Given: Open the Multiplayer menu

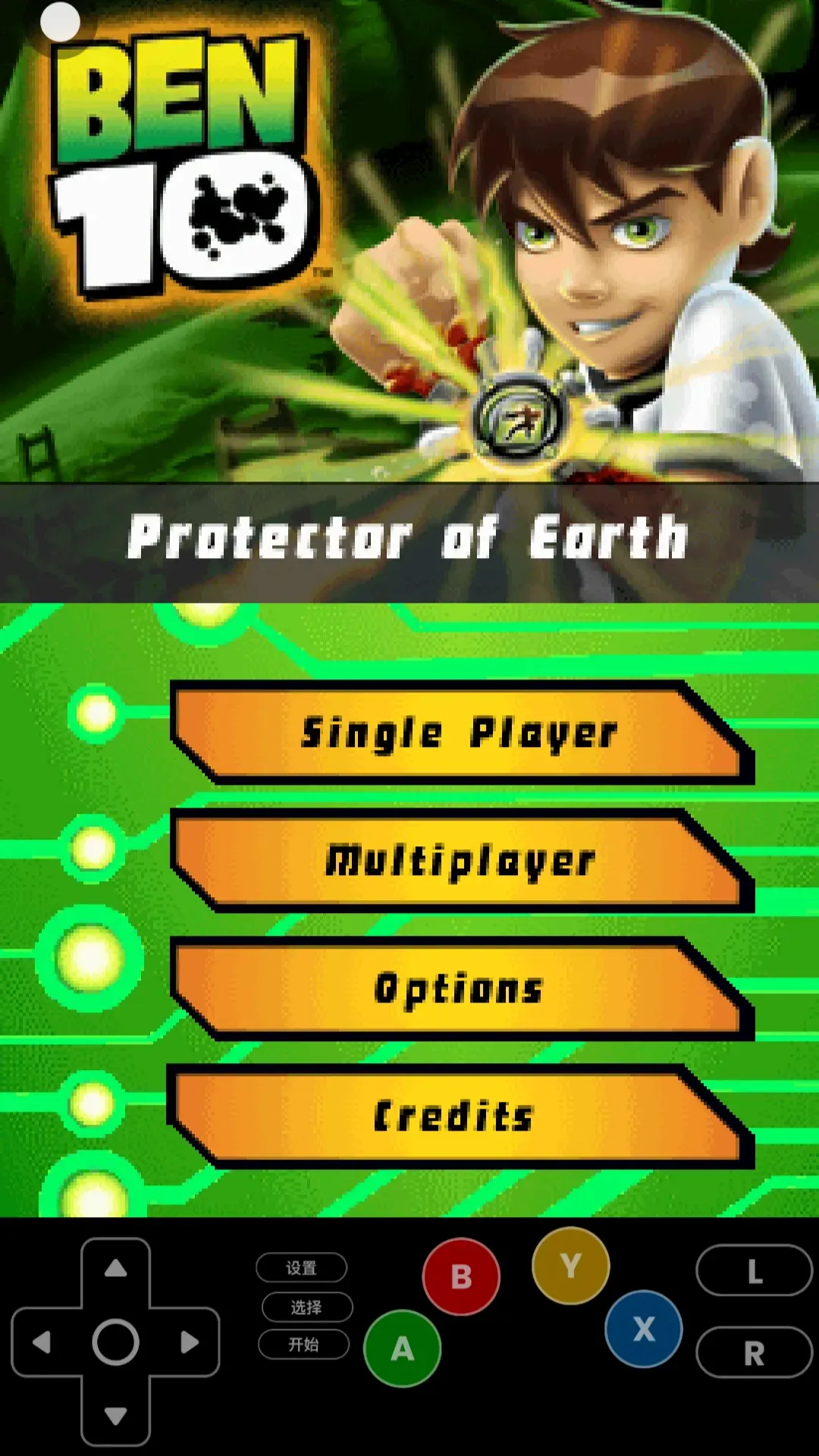Looking at the screenshot, I should click(x=459, y=861).
